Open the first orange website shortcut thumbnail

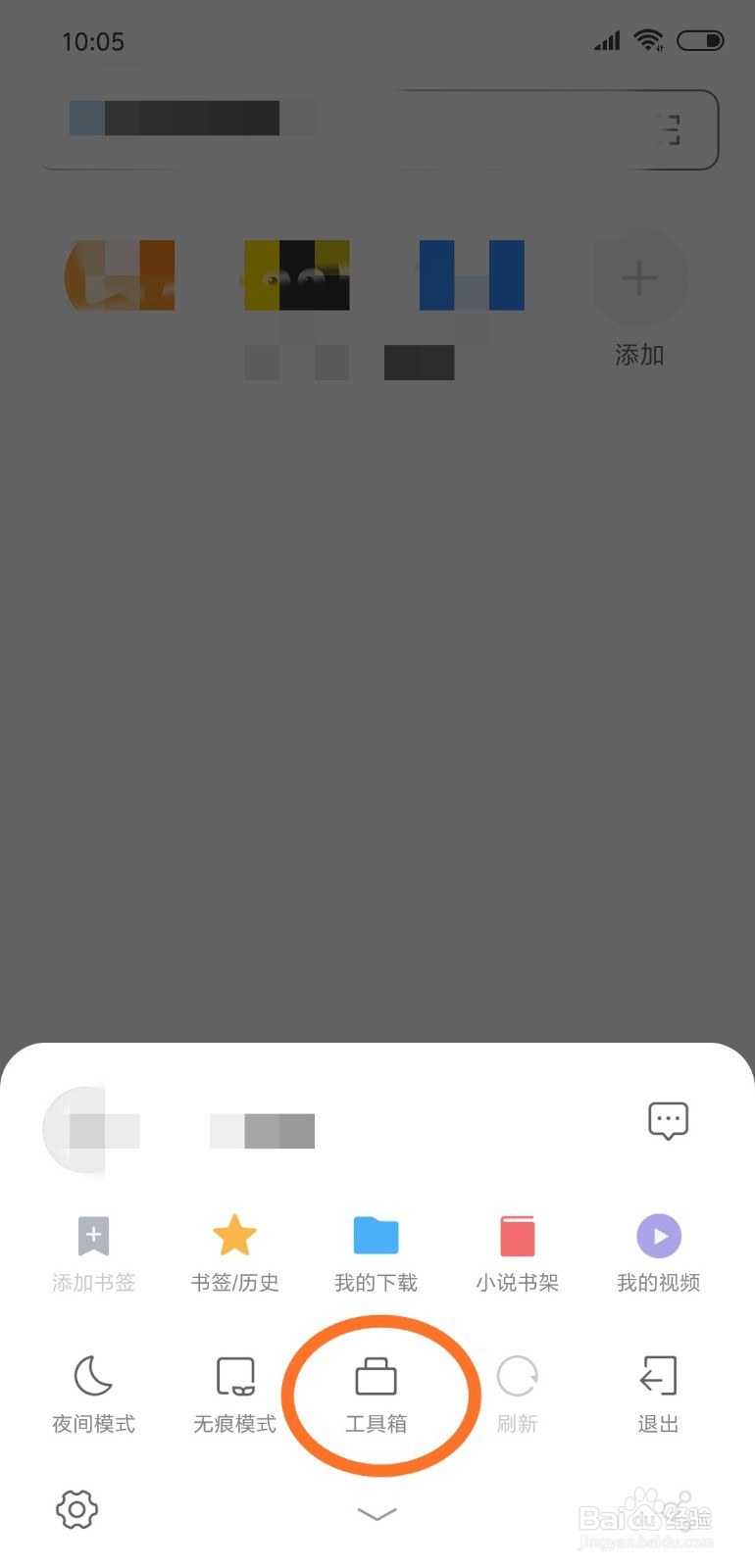(x=120, y=277)
